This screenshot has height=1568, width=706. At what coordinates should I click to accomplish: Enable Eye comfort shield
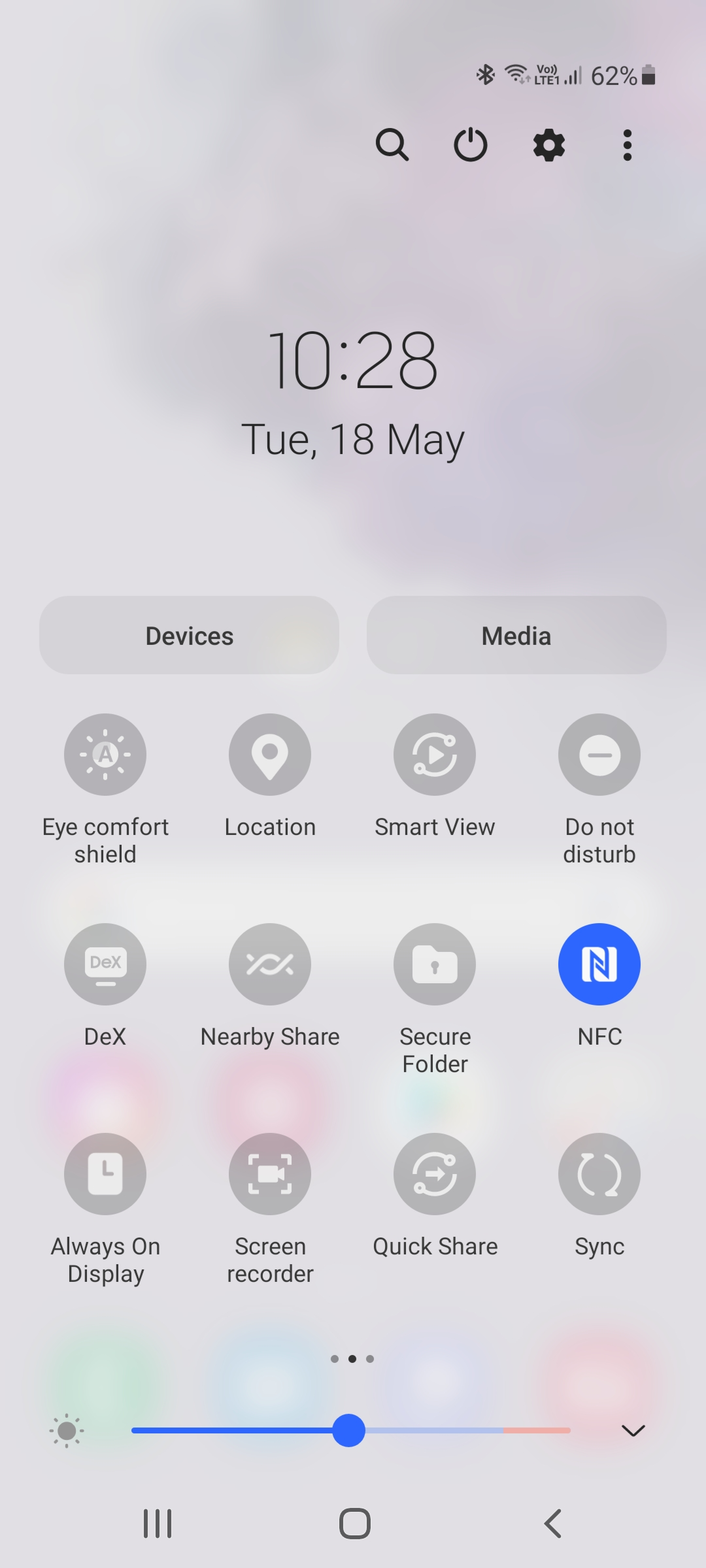[105, 754]
